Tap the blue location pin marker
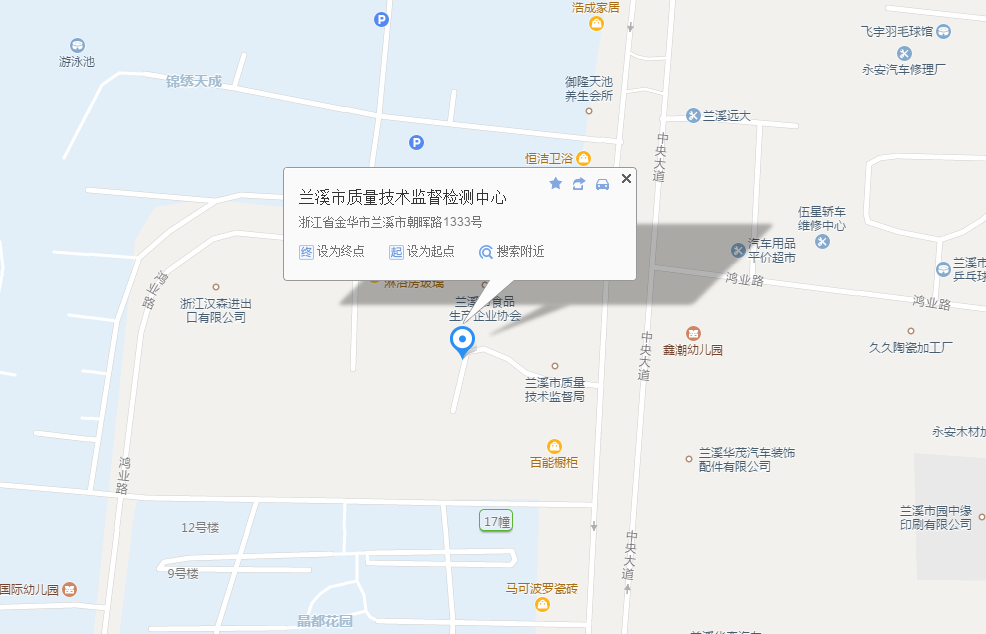This screenshot has height=634, width=986. point(462,341)
